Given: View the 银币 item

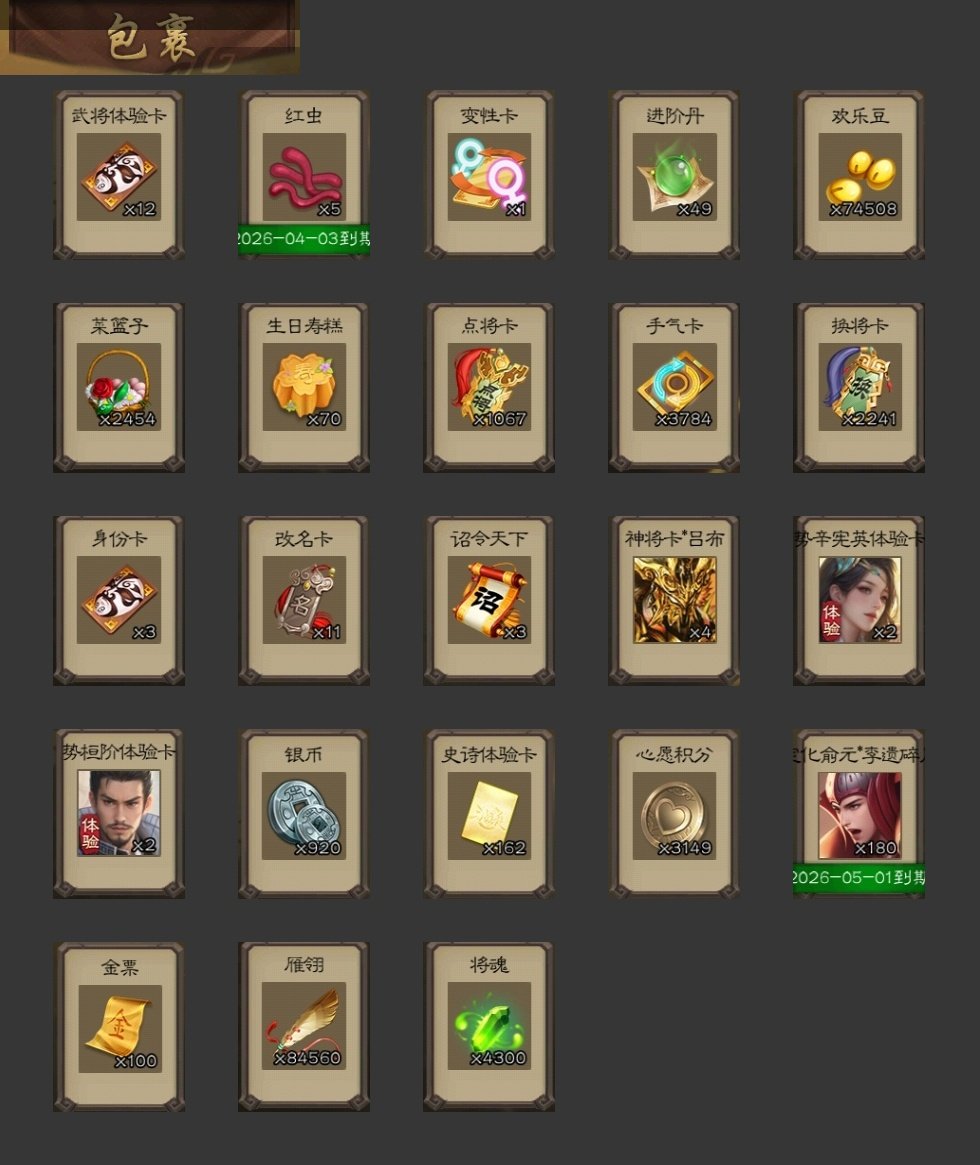Looking at the screenshot, I should tap(304, 814).
